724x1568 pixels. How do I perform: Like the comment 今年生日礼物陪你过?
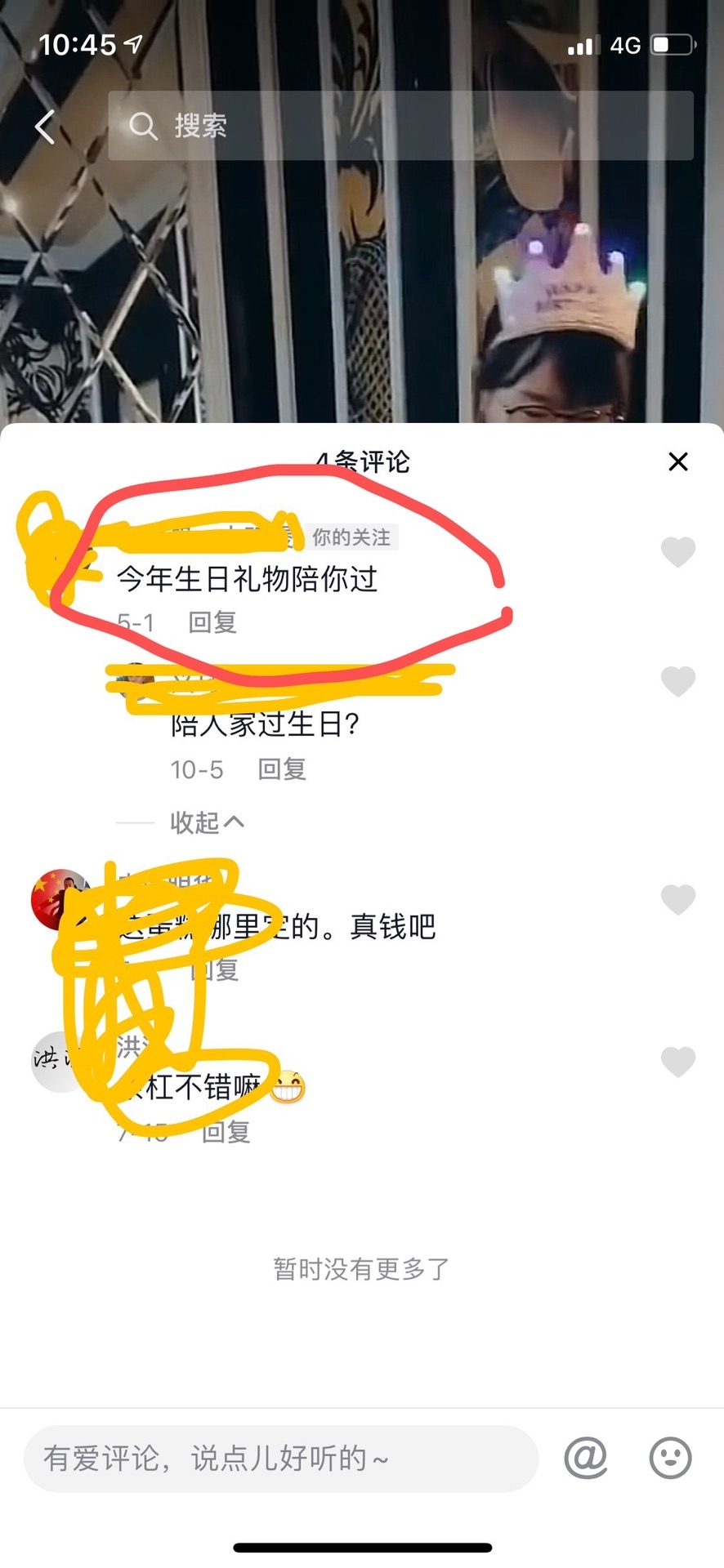(677, 552)
